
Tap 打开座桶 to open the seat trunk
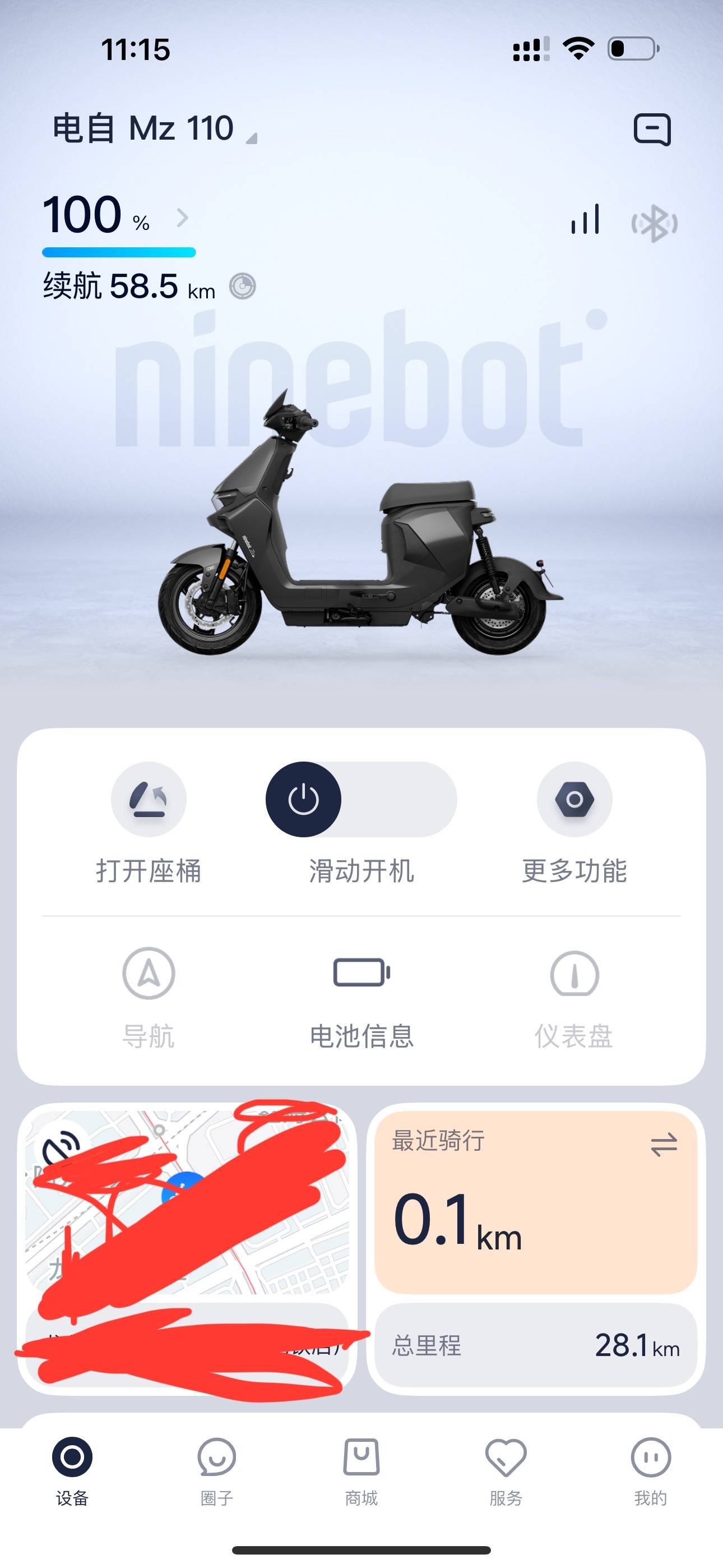[149, 799]
